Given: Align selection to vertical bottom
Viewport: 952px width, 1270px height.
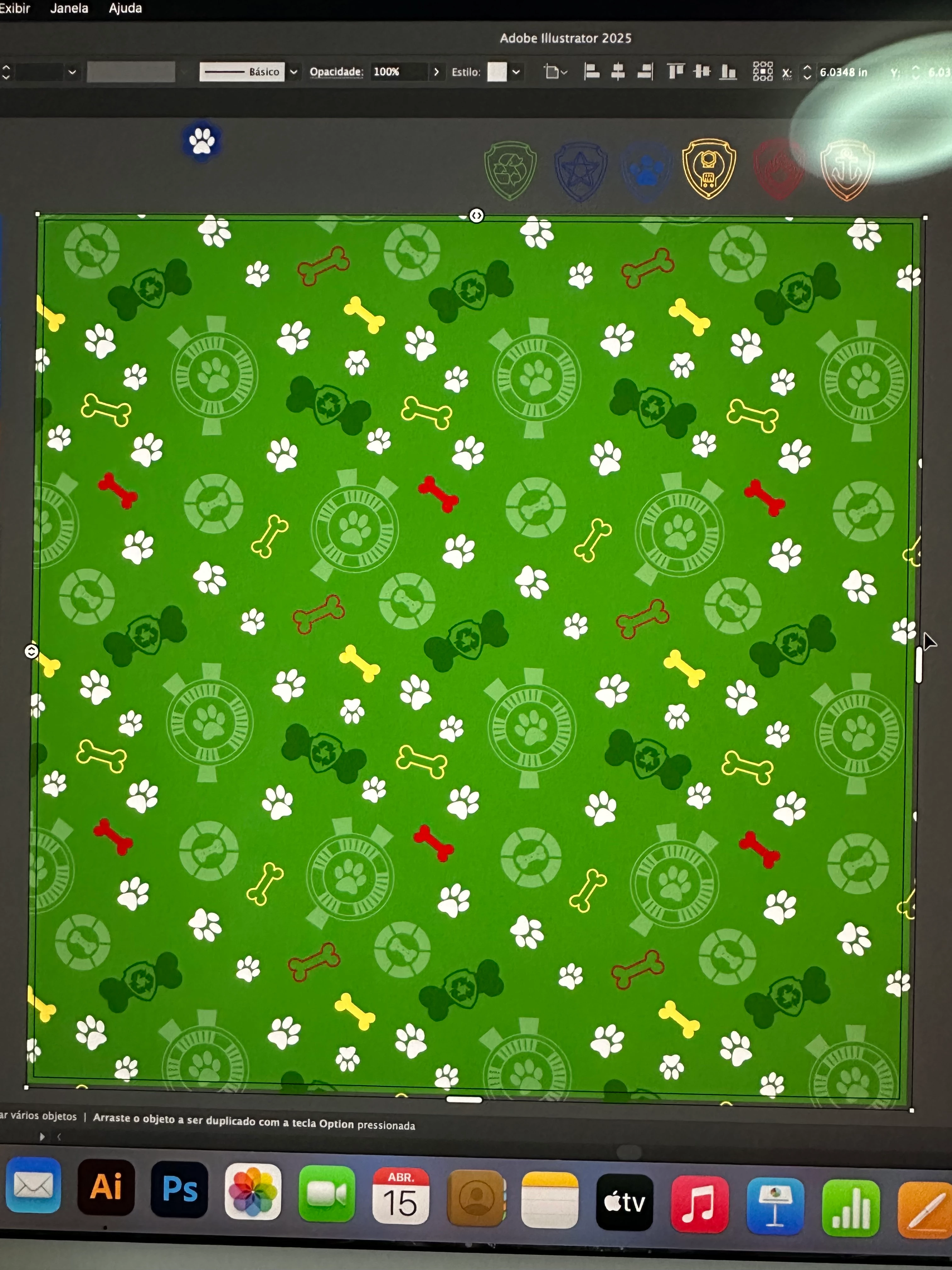Looking at the screenshot, I should (728, 72).
